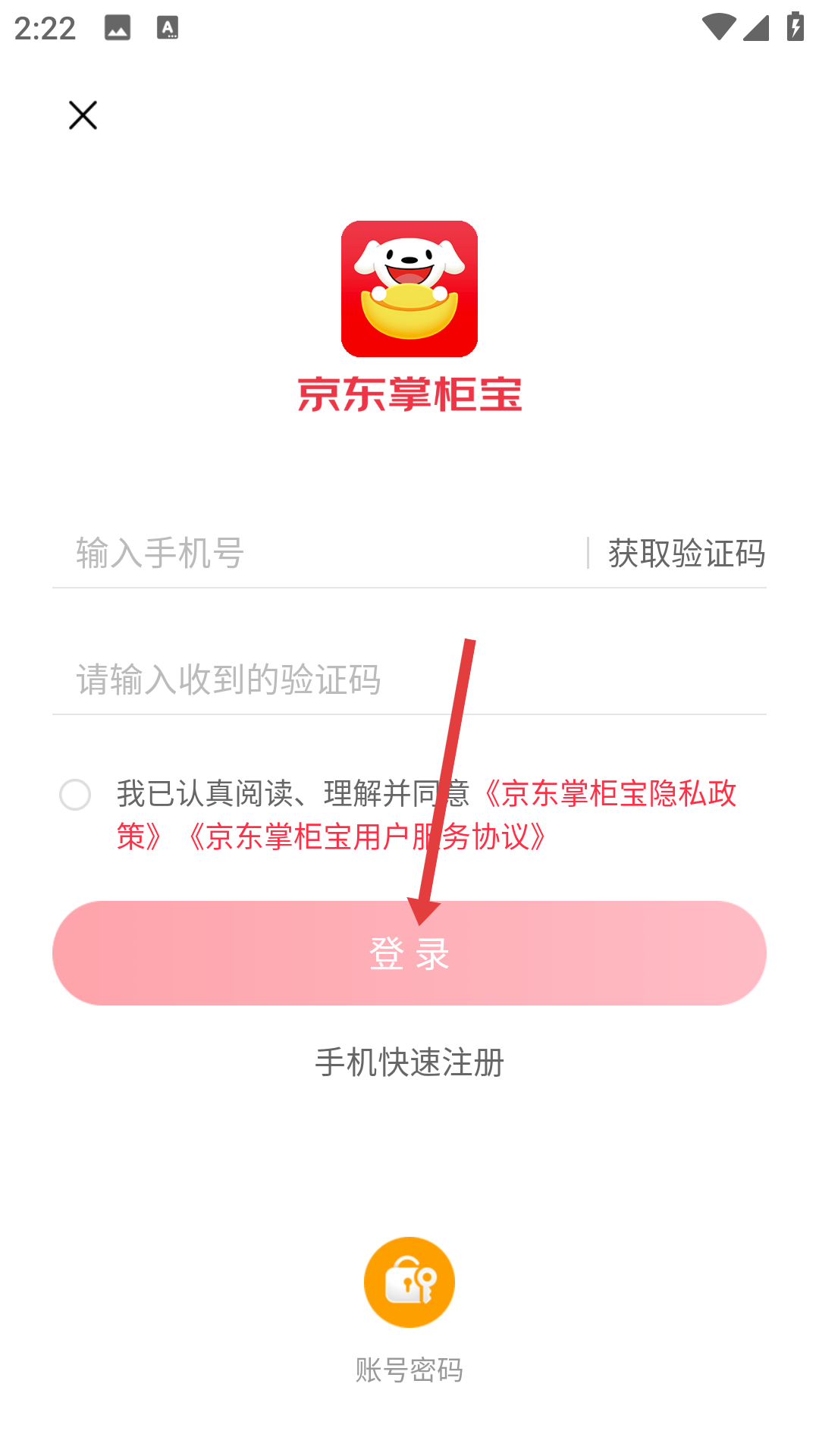Focus the verification code field
Image resolution: width=819 pixels, height=1456 pixels.
point(409,679)
